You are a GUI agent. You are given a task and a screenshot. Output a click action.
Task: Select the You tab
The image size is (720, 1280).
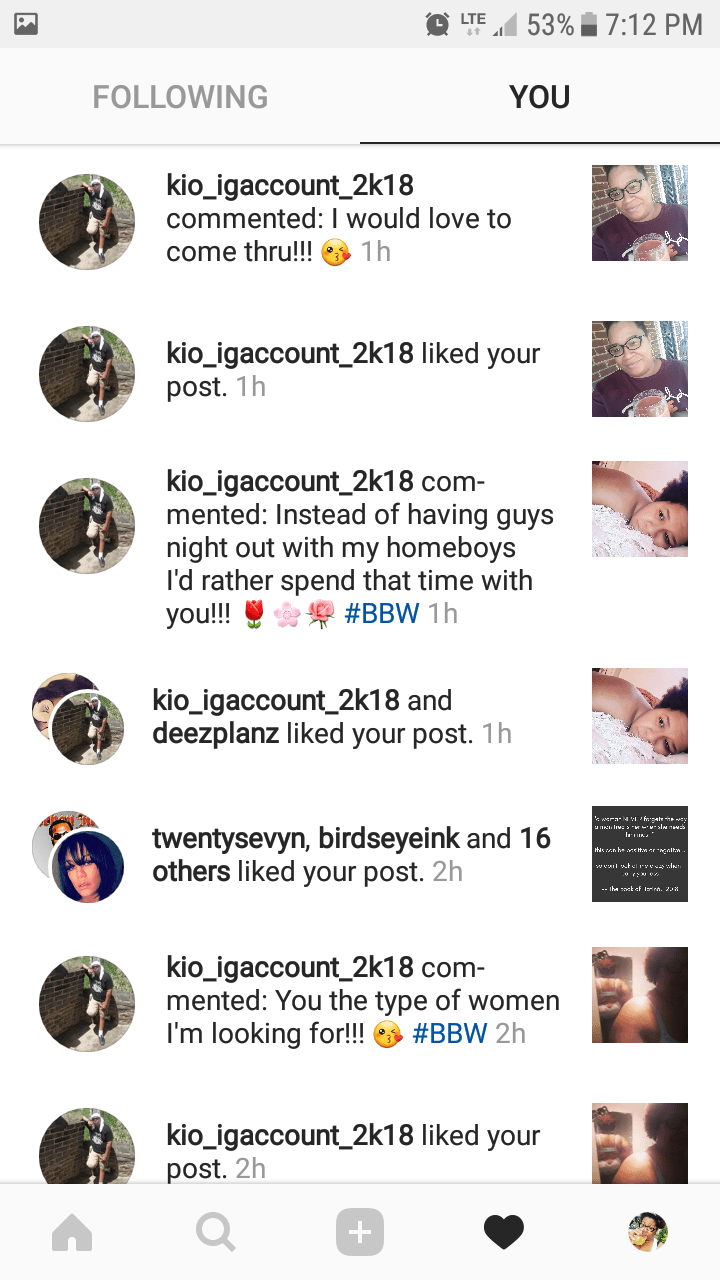click(539, 97)
